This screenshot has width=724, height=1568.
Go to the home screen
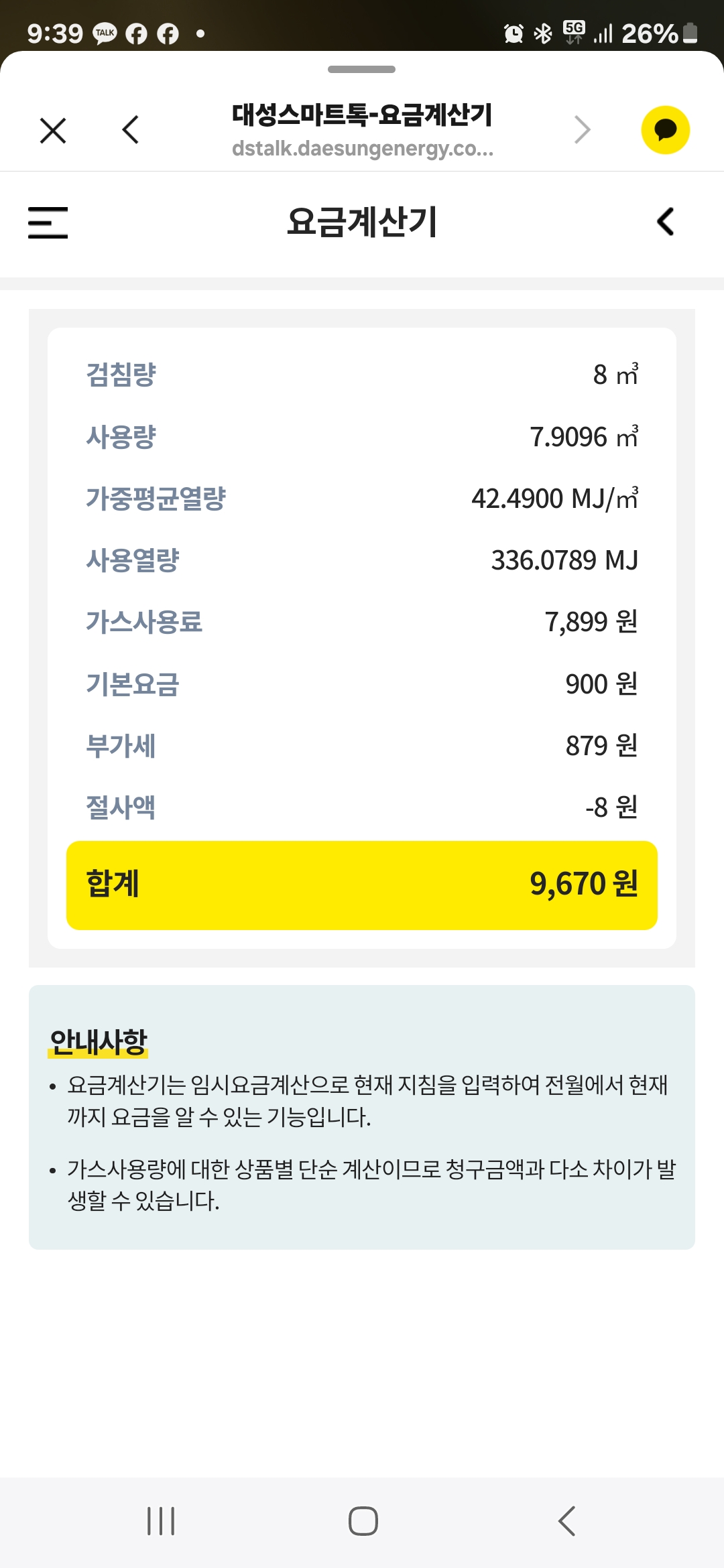point(363,1520)
